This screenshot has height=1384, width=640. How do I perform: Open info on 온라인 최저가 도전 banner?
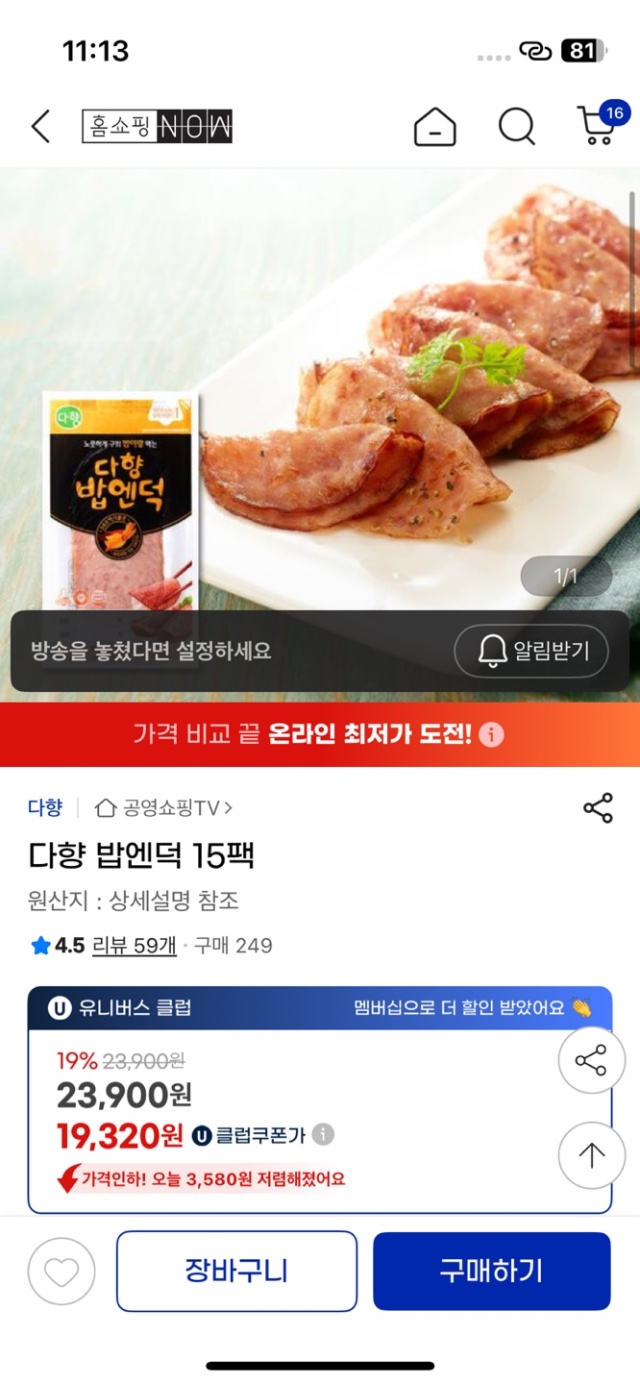491,735
